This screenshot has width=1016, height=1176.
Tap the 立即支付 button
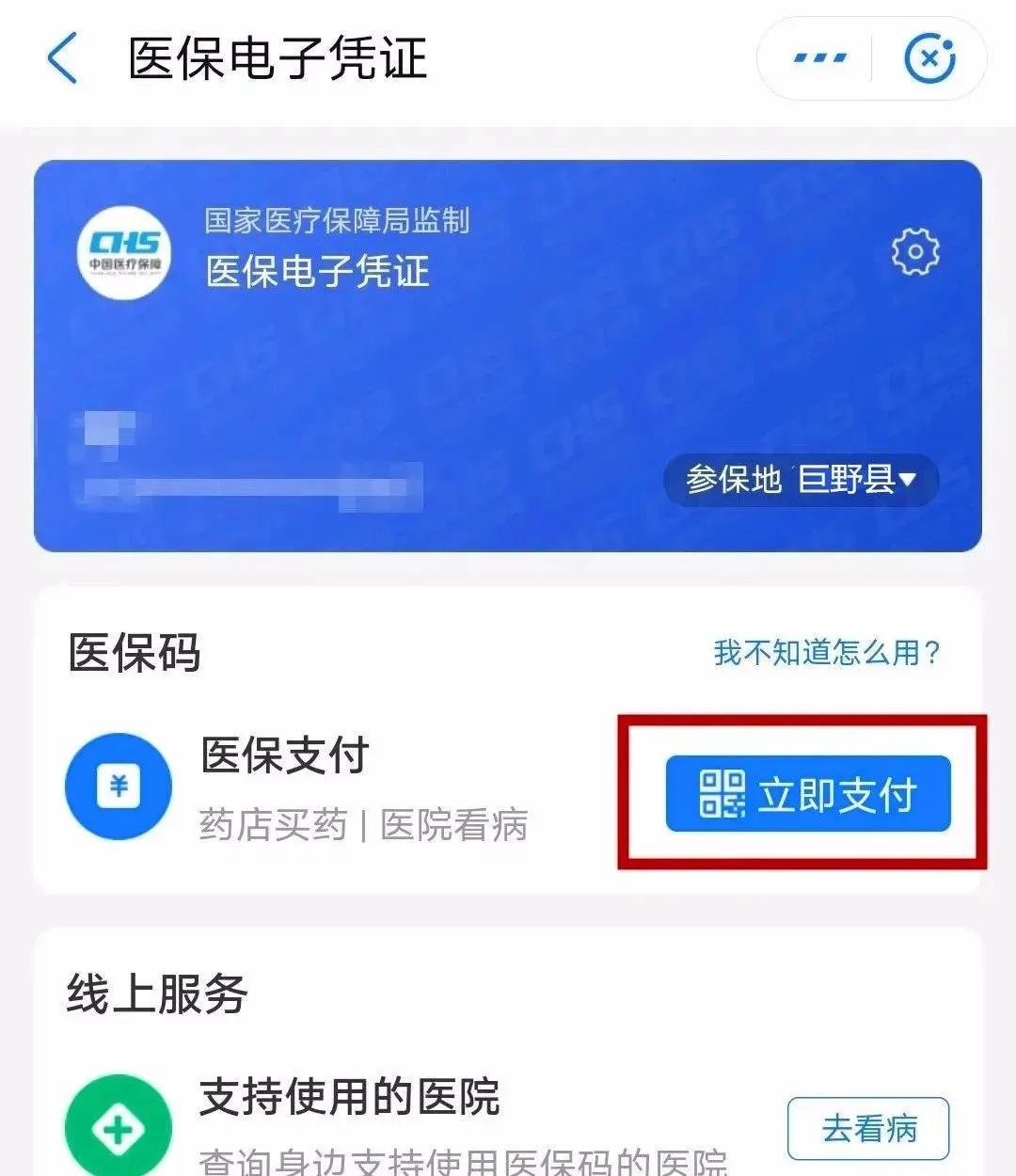(x=808, y=794)
